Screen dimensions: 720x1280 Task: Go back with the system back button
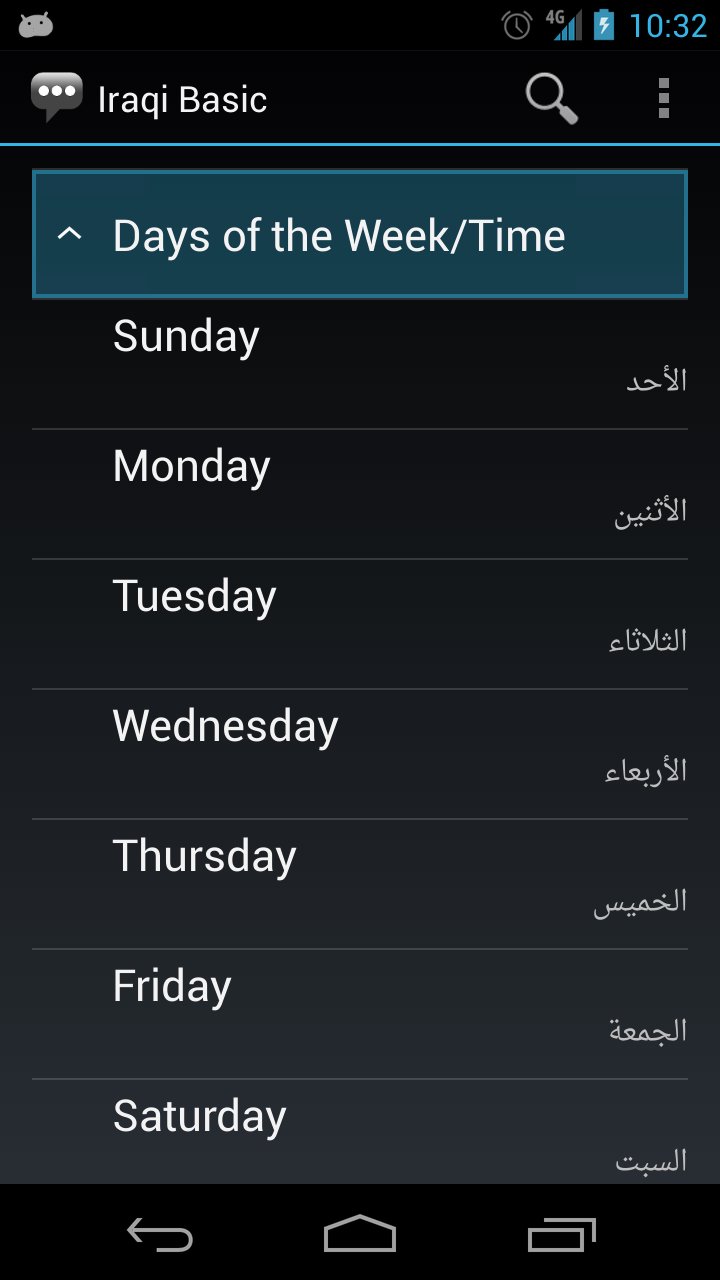(x=160, y=1234)
